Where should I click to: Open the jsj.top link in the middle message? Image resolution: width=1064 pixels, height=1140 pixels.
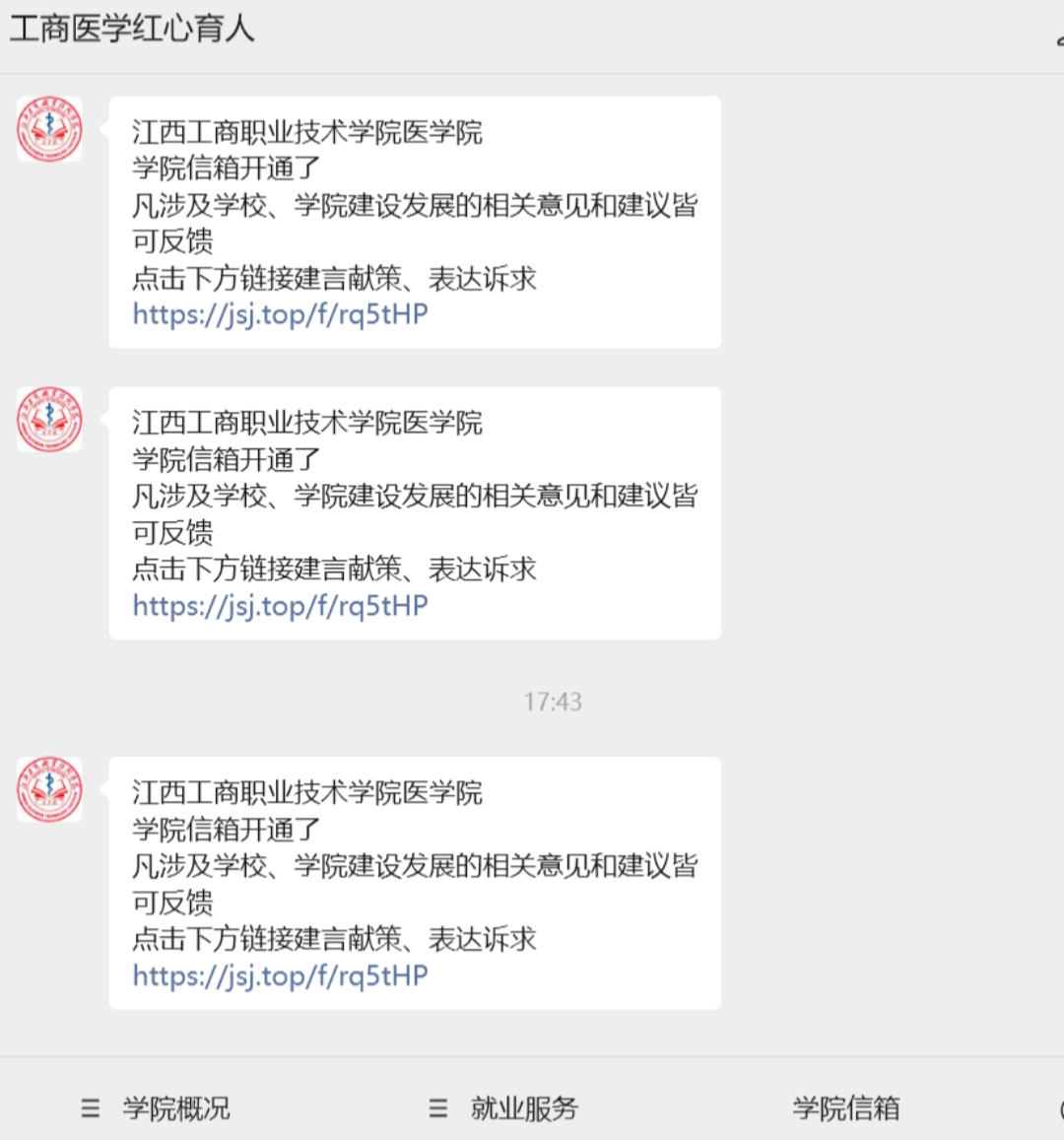tap(279, 606)
